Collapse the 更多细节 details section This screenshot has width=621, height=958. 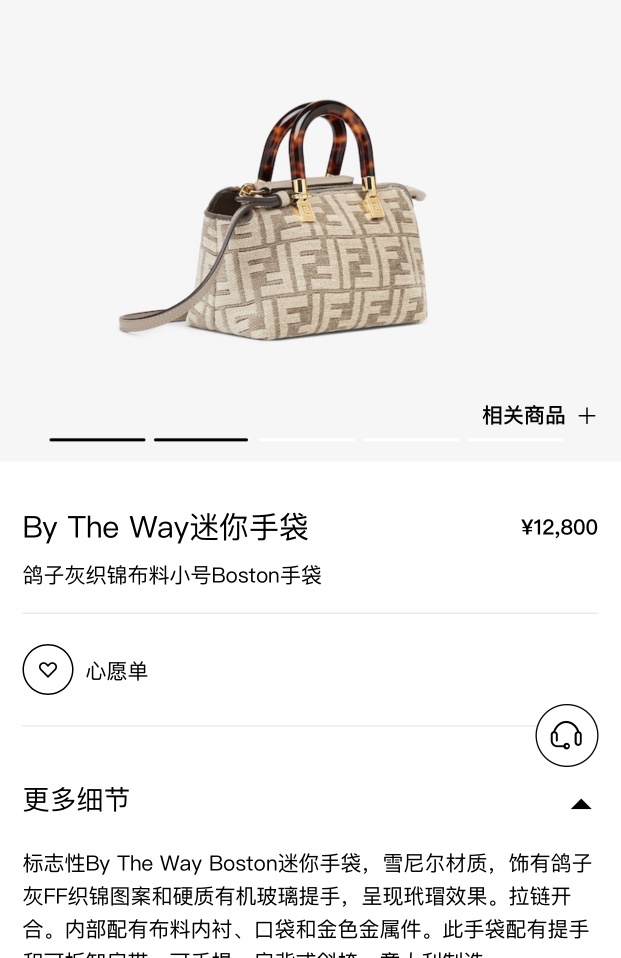[x=581, y=804]
